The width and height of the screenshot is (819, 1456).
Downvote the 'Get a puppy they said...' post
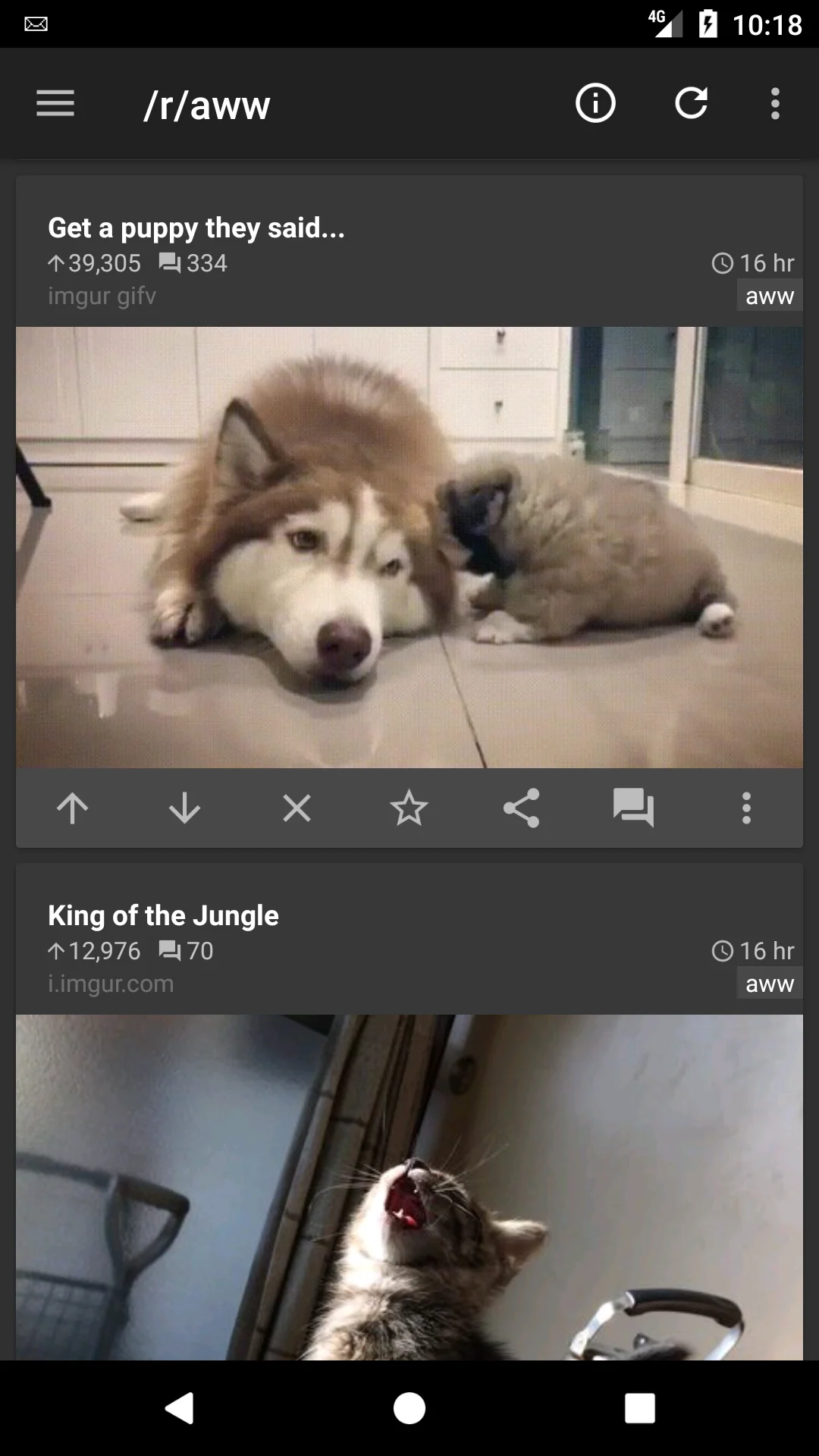coord(184,808)
